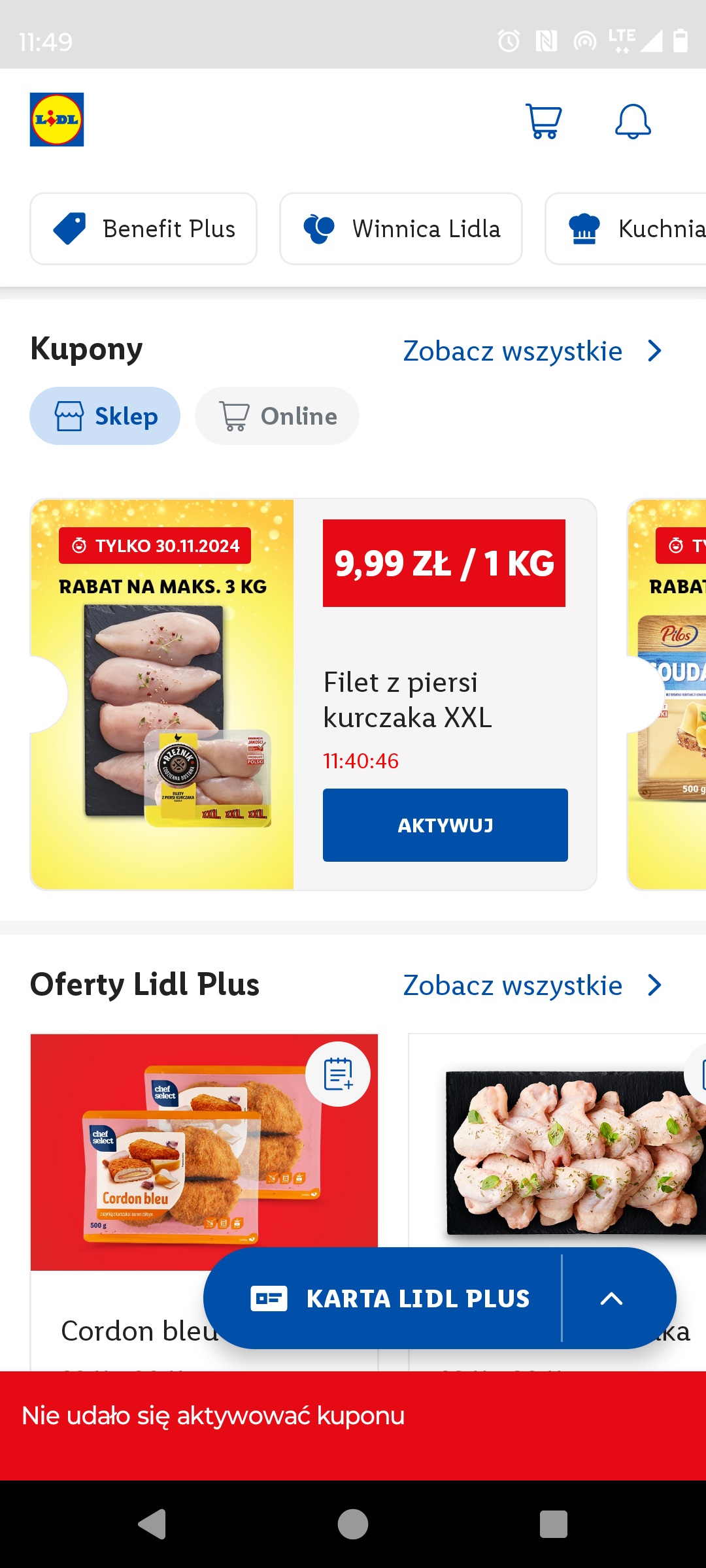Switch to the Online coupons tab

click(x=277, y=416)
